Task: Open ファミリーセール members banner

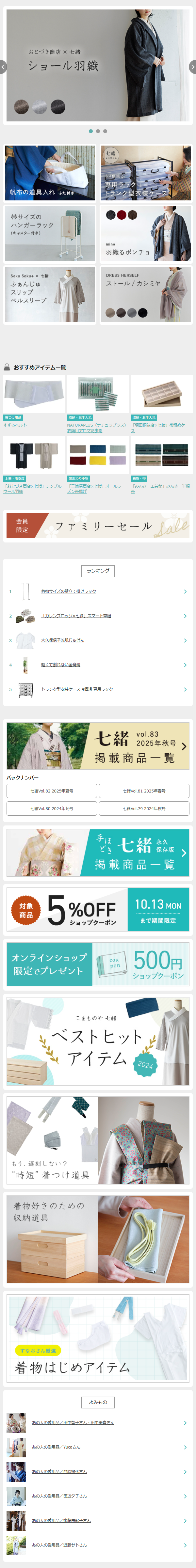Action: pos(97,526)
